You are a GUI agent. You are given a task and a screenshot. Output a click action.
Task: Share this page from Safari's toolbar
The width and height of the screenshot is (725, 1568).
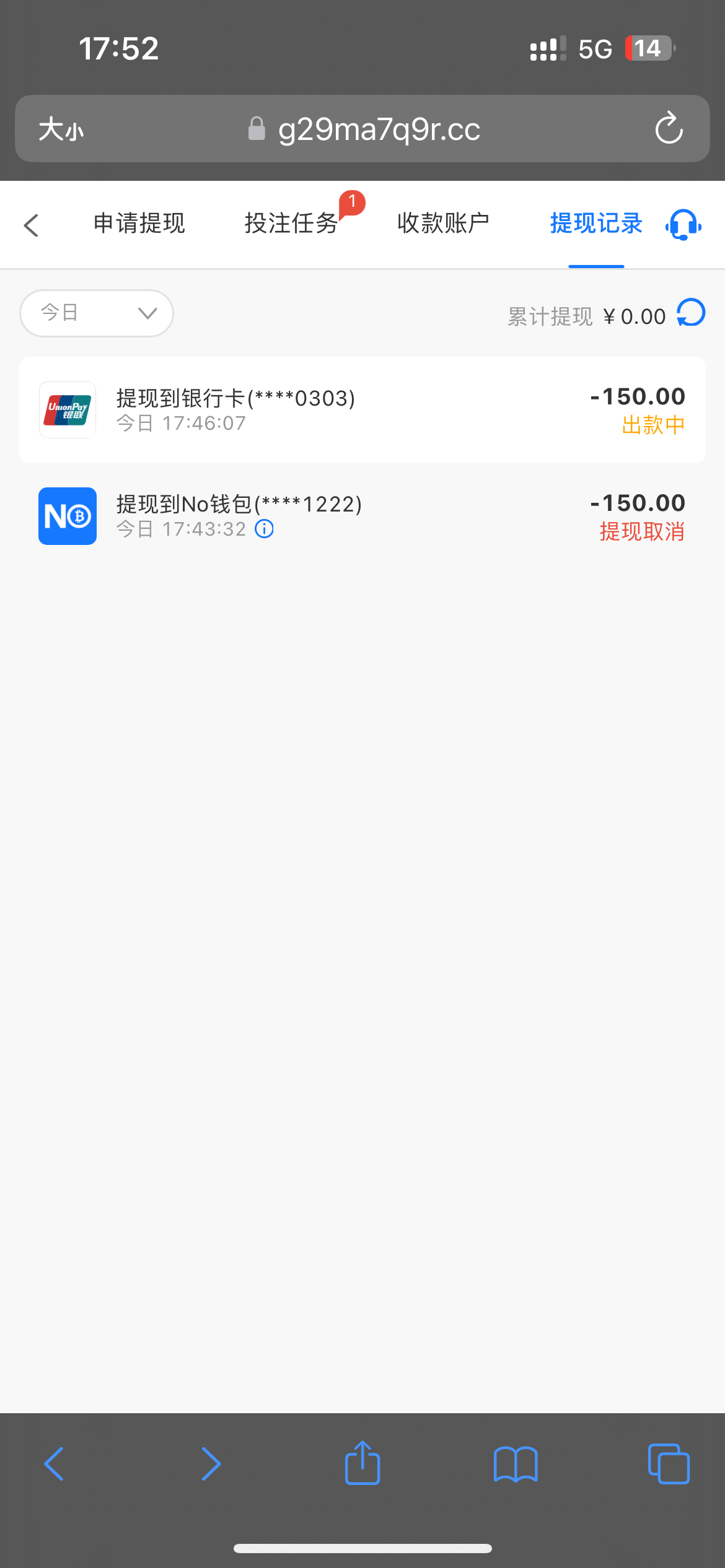tap(362, 1463)
